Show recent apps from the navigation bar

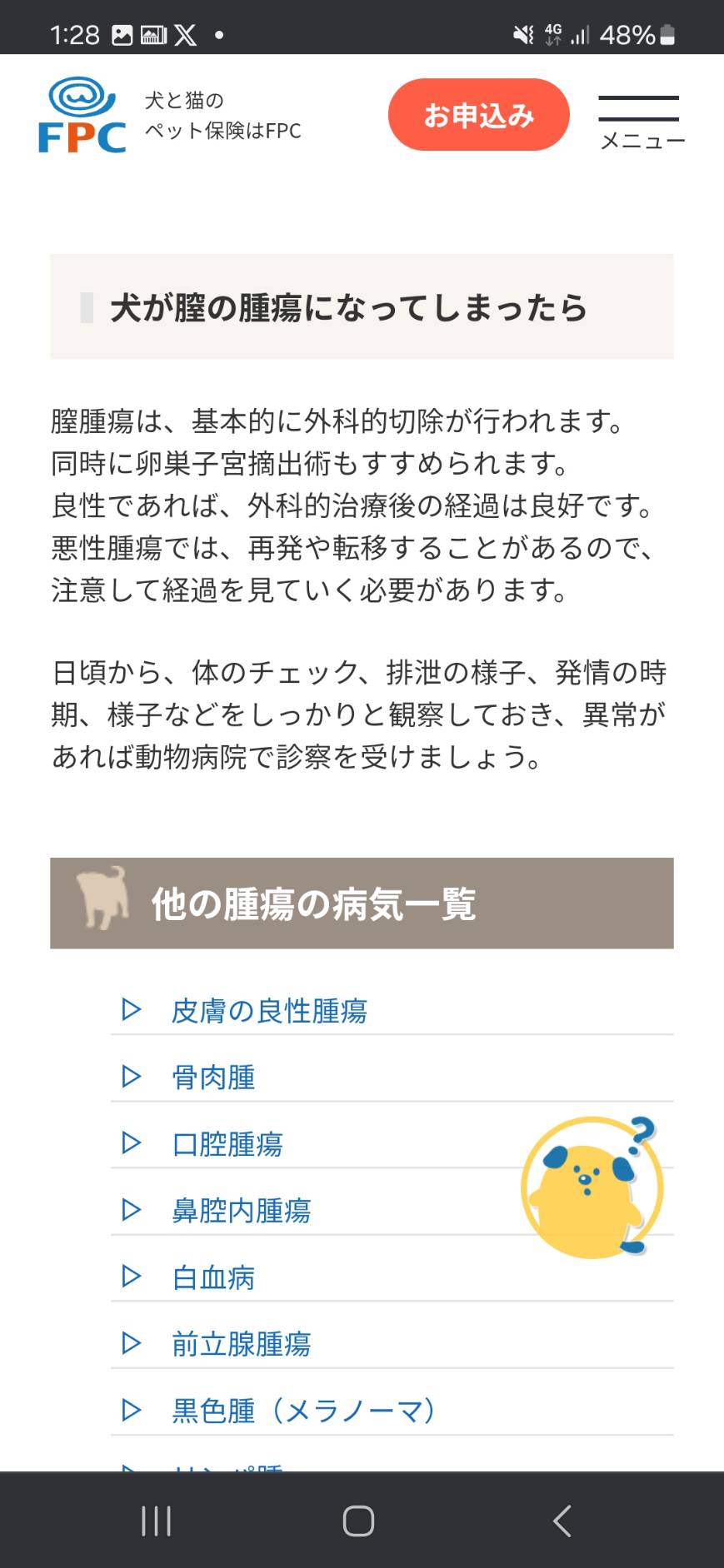click(x=157, y=1521)
